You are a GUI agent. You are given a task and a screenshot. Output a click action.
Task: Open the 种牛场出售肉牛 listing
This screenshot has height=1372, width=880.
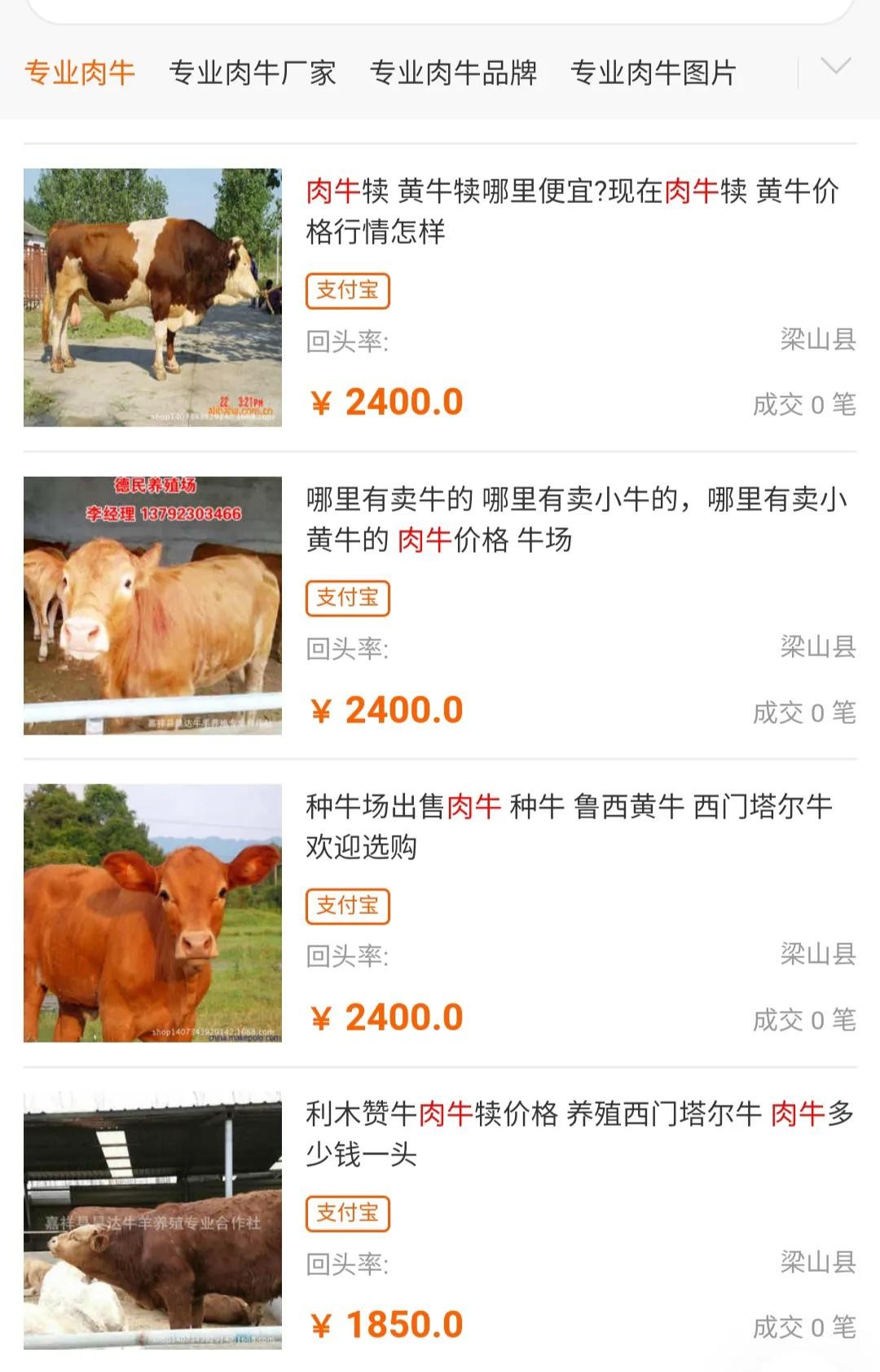pos(569,827)
